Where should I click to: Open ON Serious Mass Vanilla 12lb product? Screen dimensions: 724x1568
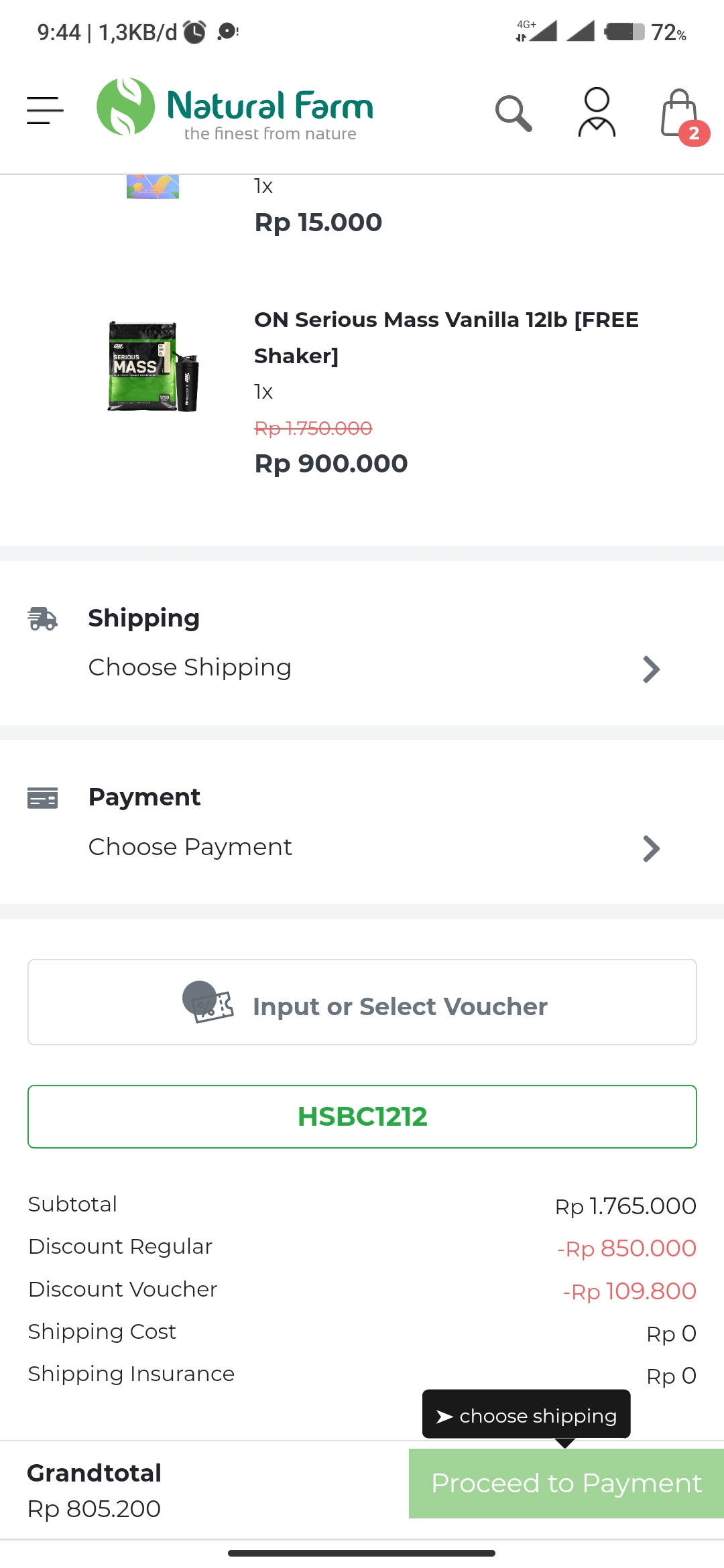446,337
